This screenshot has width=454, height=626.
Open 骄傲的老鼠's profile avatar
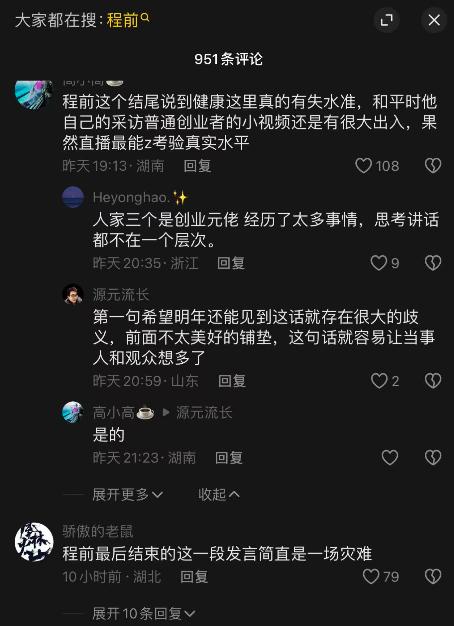tap(34, 542)
